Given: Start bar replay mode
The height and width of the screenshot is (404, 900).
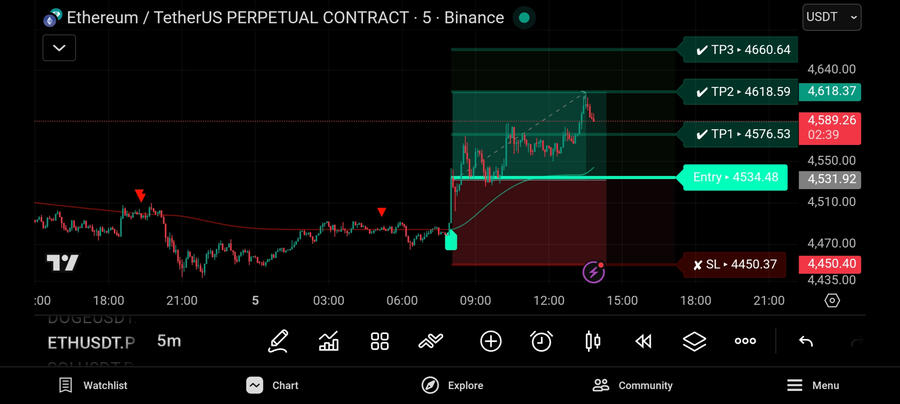Looking at the screenshot, I should pos(643,341).
